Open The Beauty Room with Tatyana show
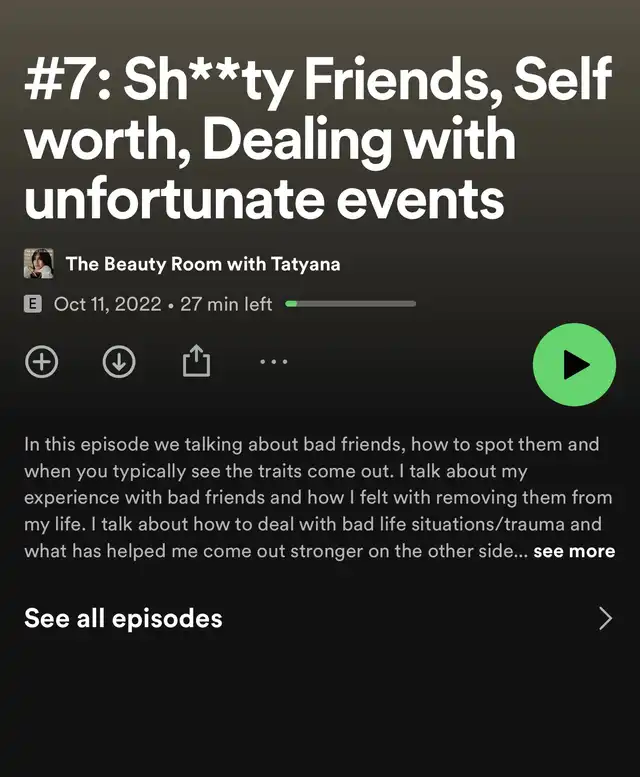 [202, 264]
